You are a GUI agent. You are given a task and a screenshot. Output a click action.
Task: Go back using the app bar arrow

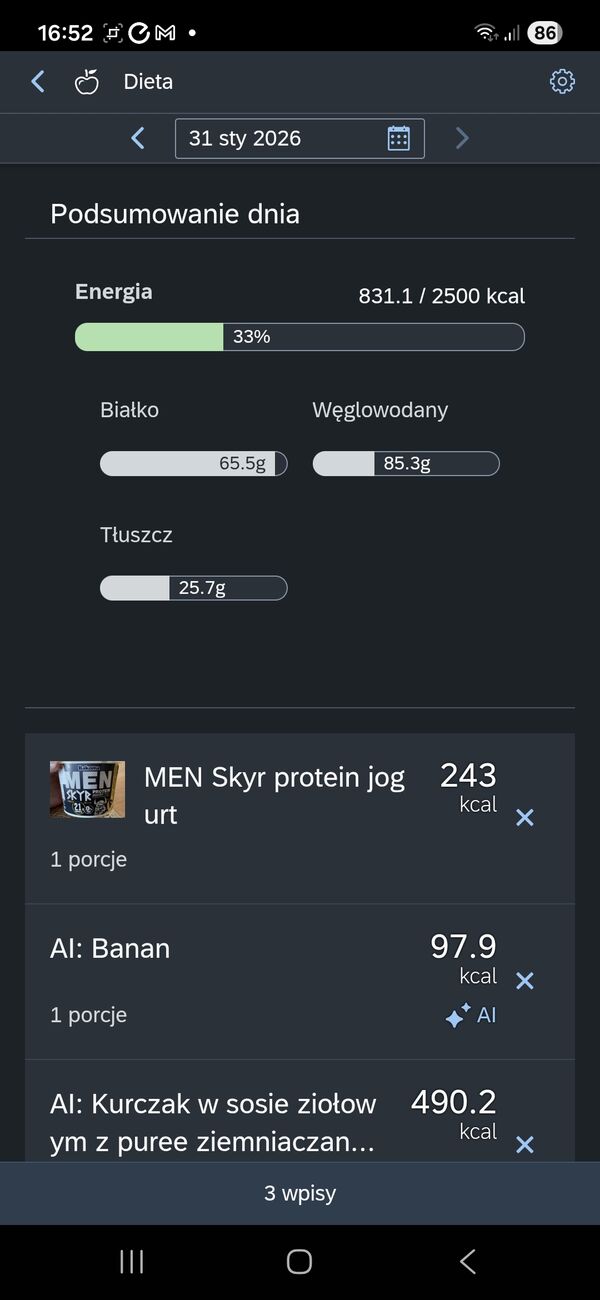[x=38, y=82]
